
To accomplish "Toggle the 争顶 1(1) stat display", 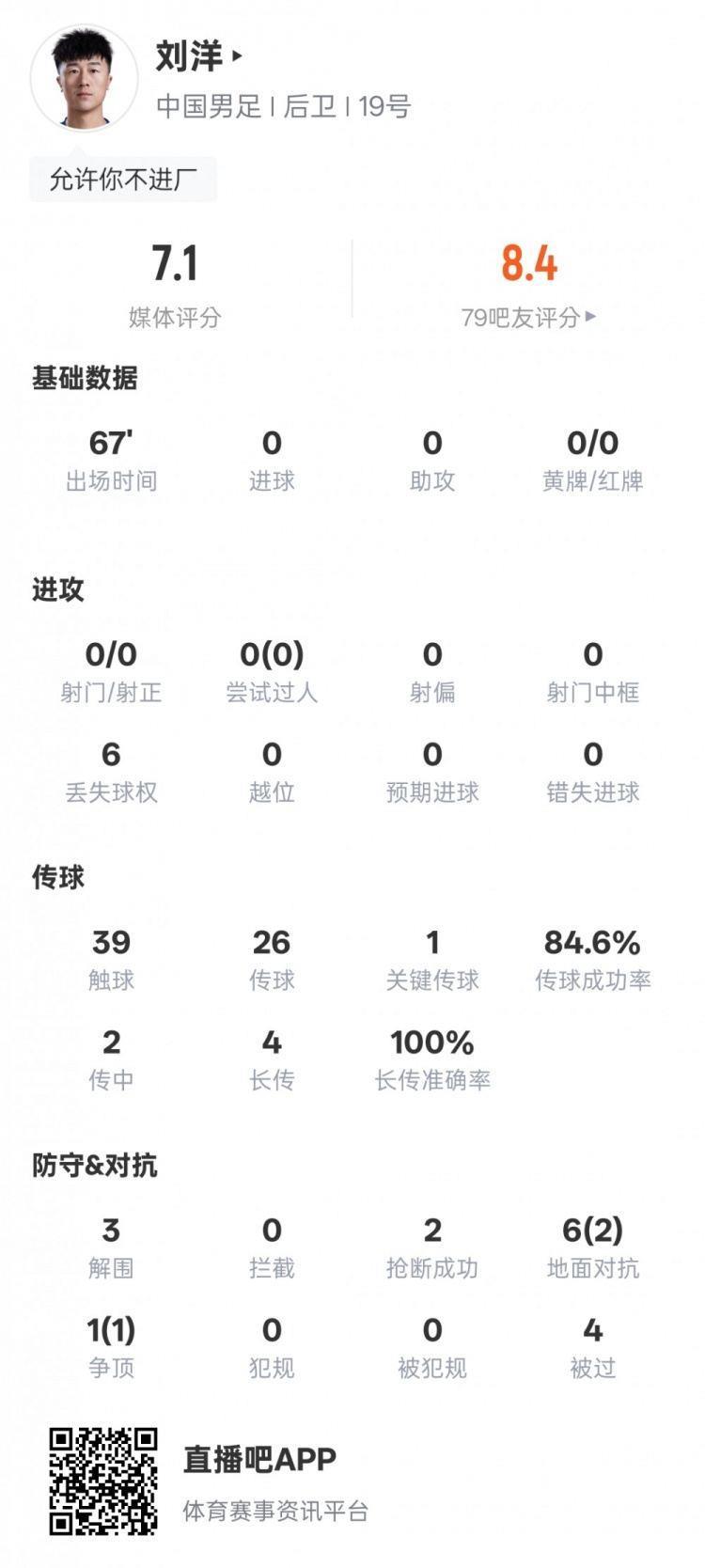I will pos(111,1344).
